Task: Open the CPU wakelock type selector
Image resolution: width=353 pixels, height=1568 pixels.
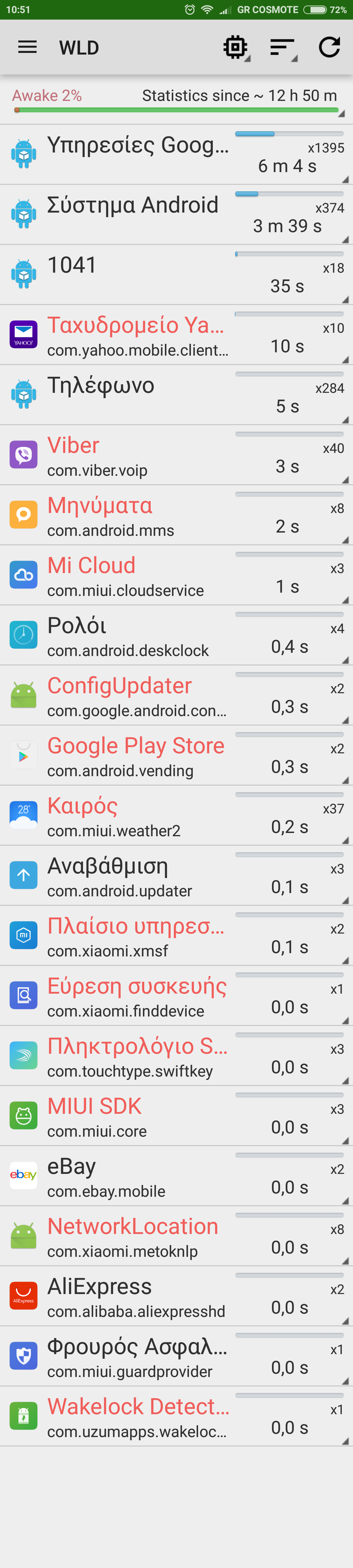Action: click(x=235, y=47)
